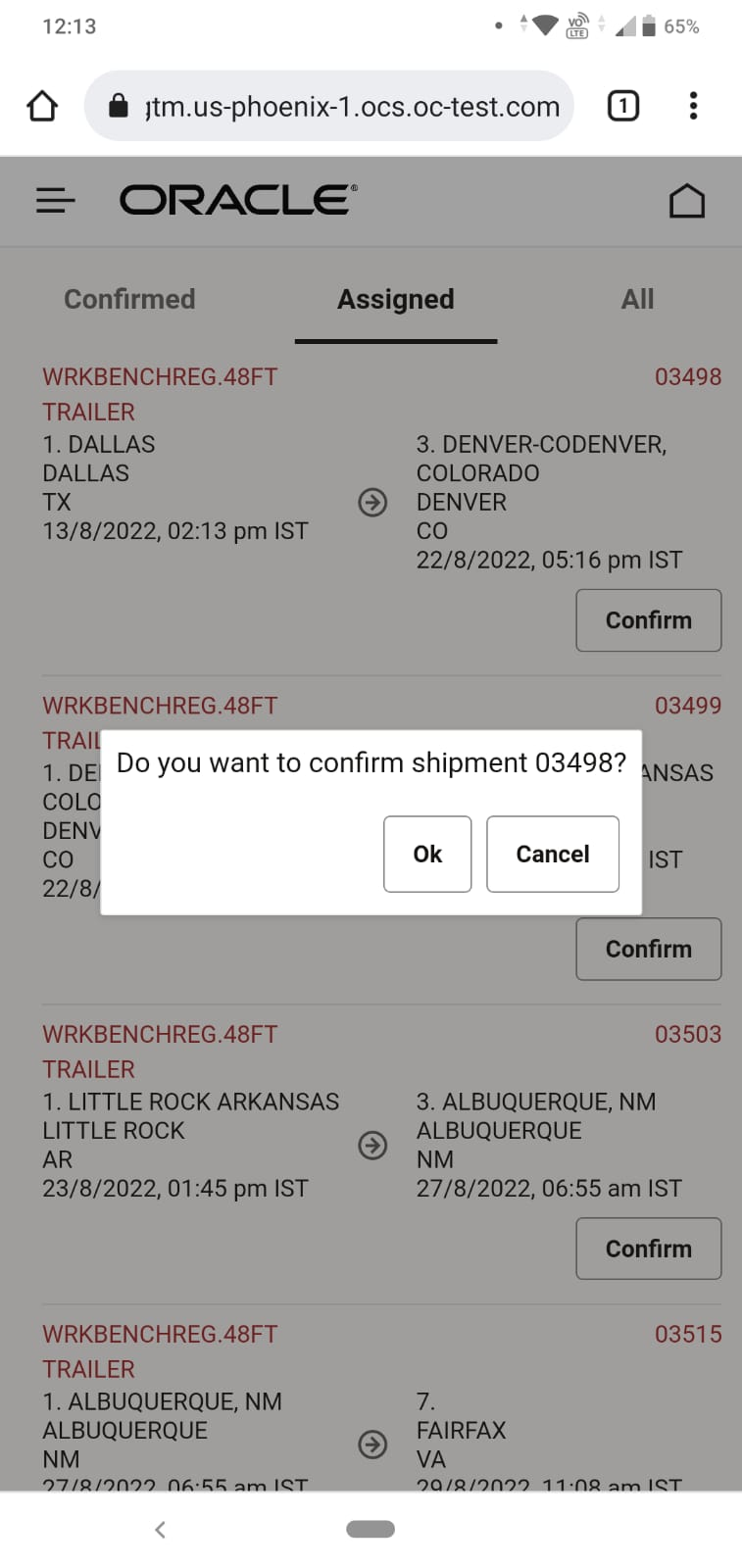Open the browser overflow menu
Image resolution: width=742 pixels, height=1568 pixels.
click(x=693, y=106)
